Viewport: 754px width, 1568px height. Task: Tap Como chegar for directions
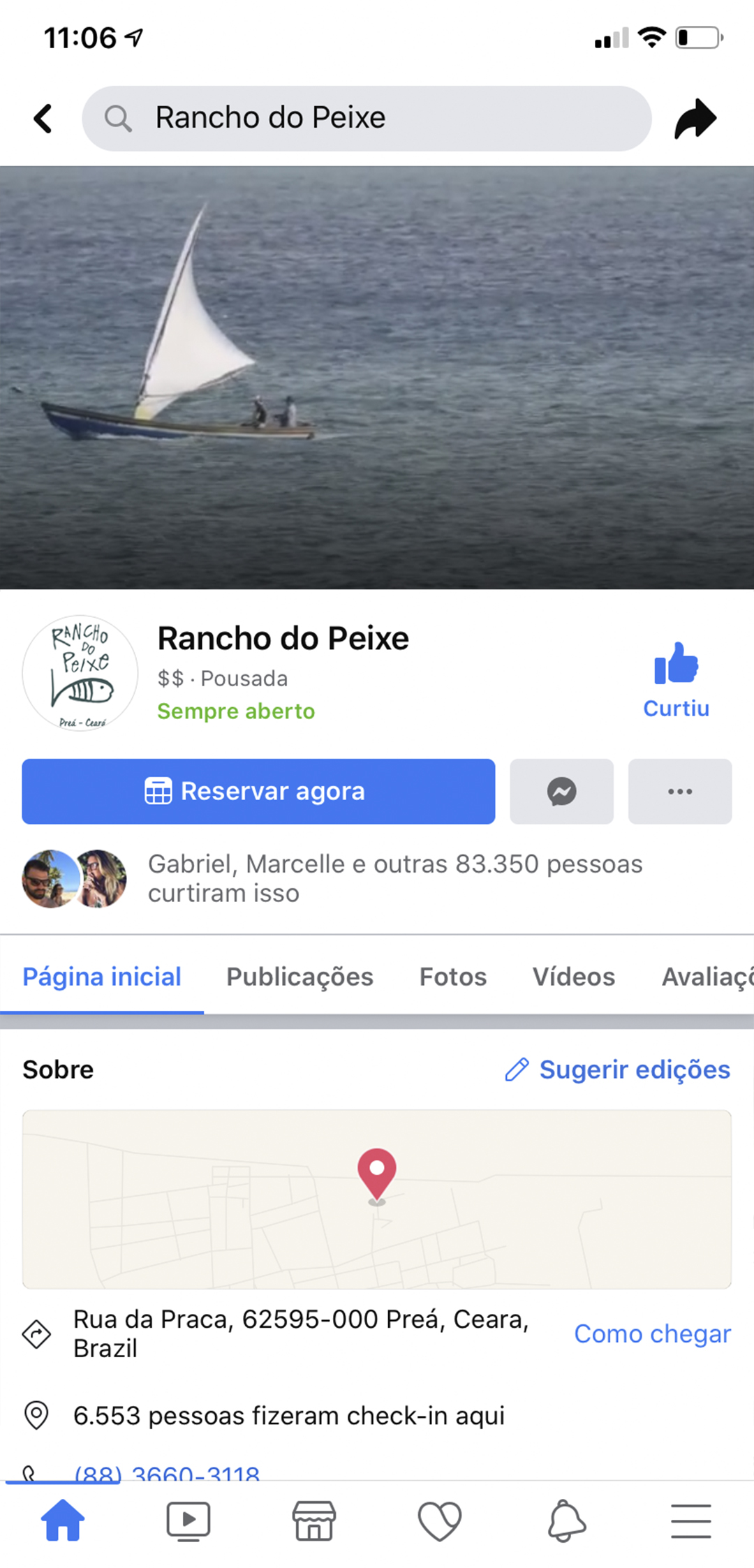[x=652, y=1333]
